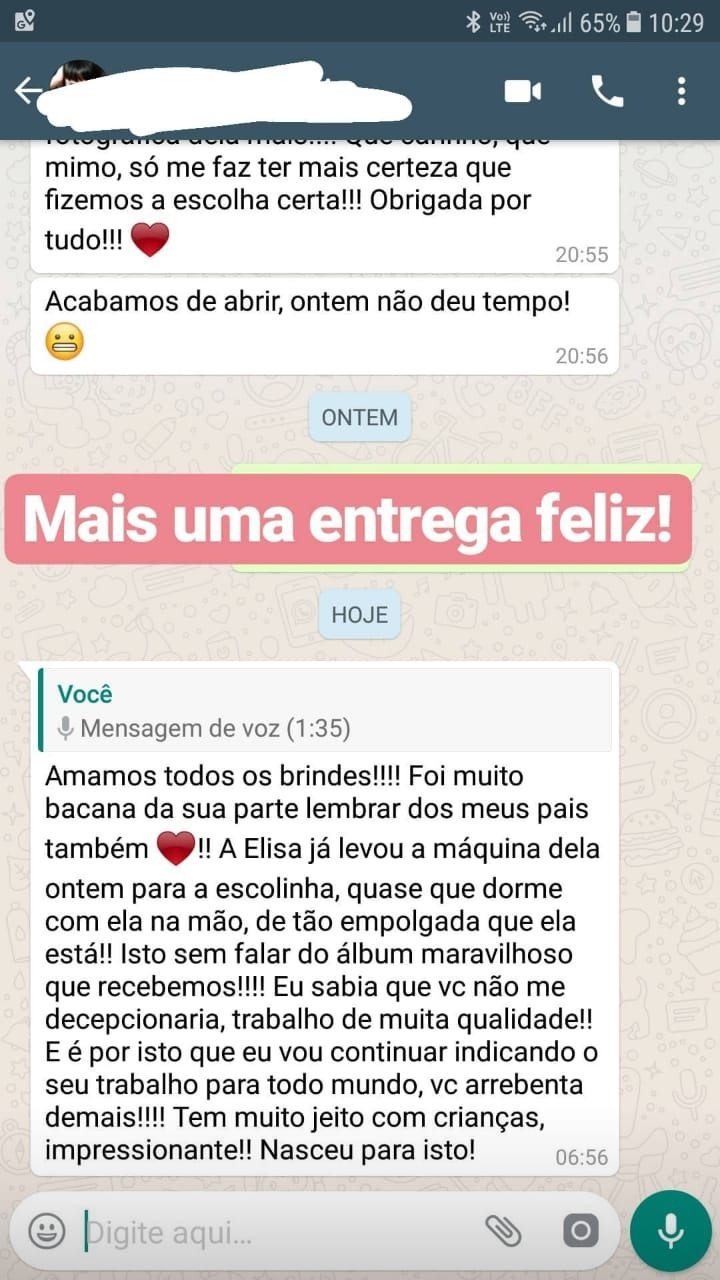
Task: Open the overflow menu
Action: 681,92
